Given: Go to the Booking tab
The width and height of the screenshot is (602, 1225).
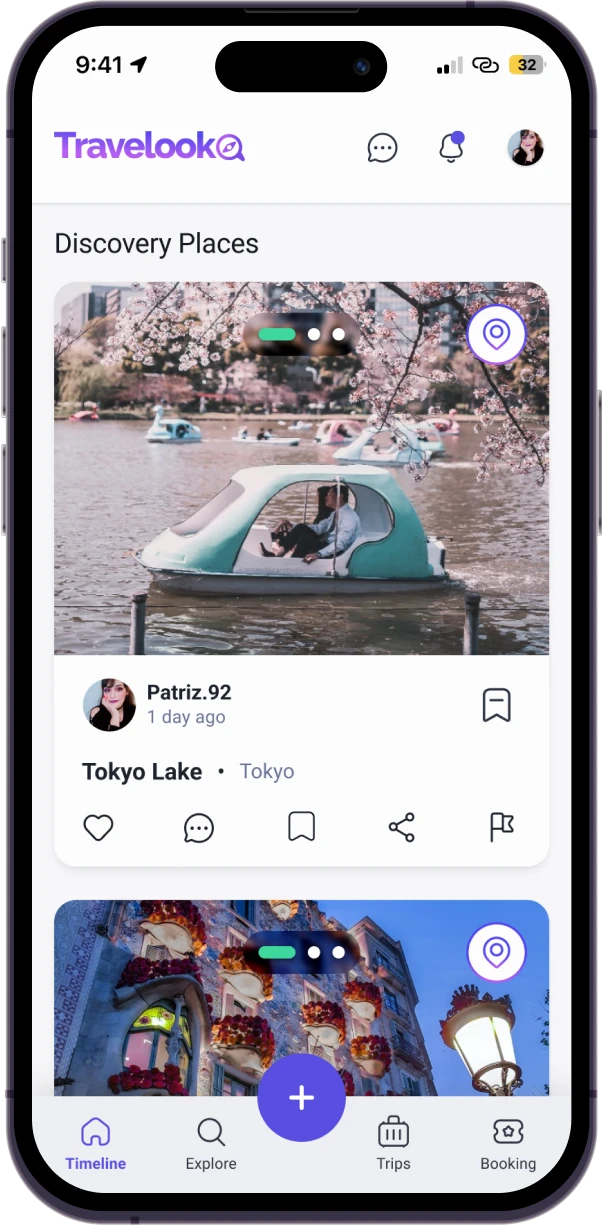Looking at the screenshot, I should [508, 1144].
